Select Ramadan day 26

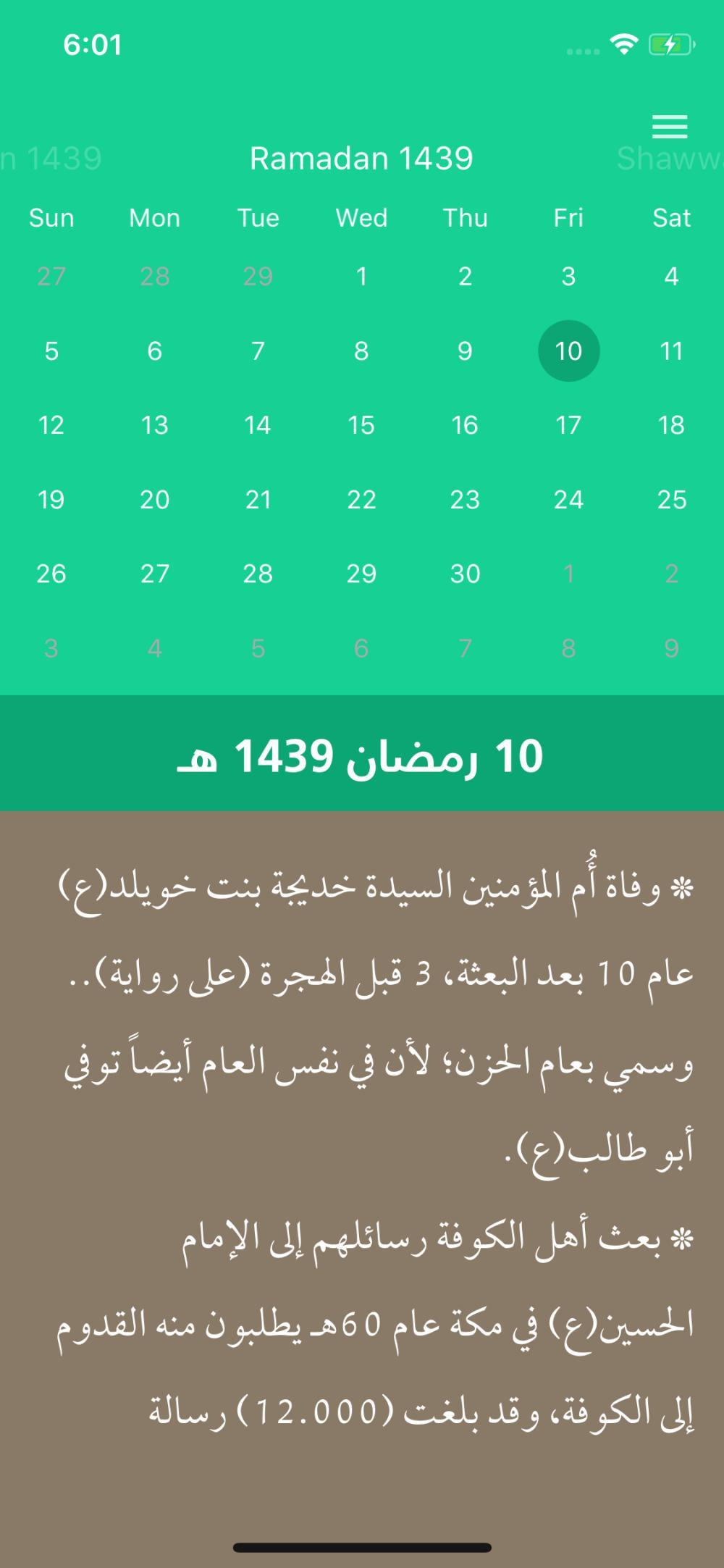[x=51, y=574]
